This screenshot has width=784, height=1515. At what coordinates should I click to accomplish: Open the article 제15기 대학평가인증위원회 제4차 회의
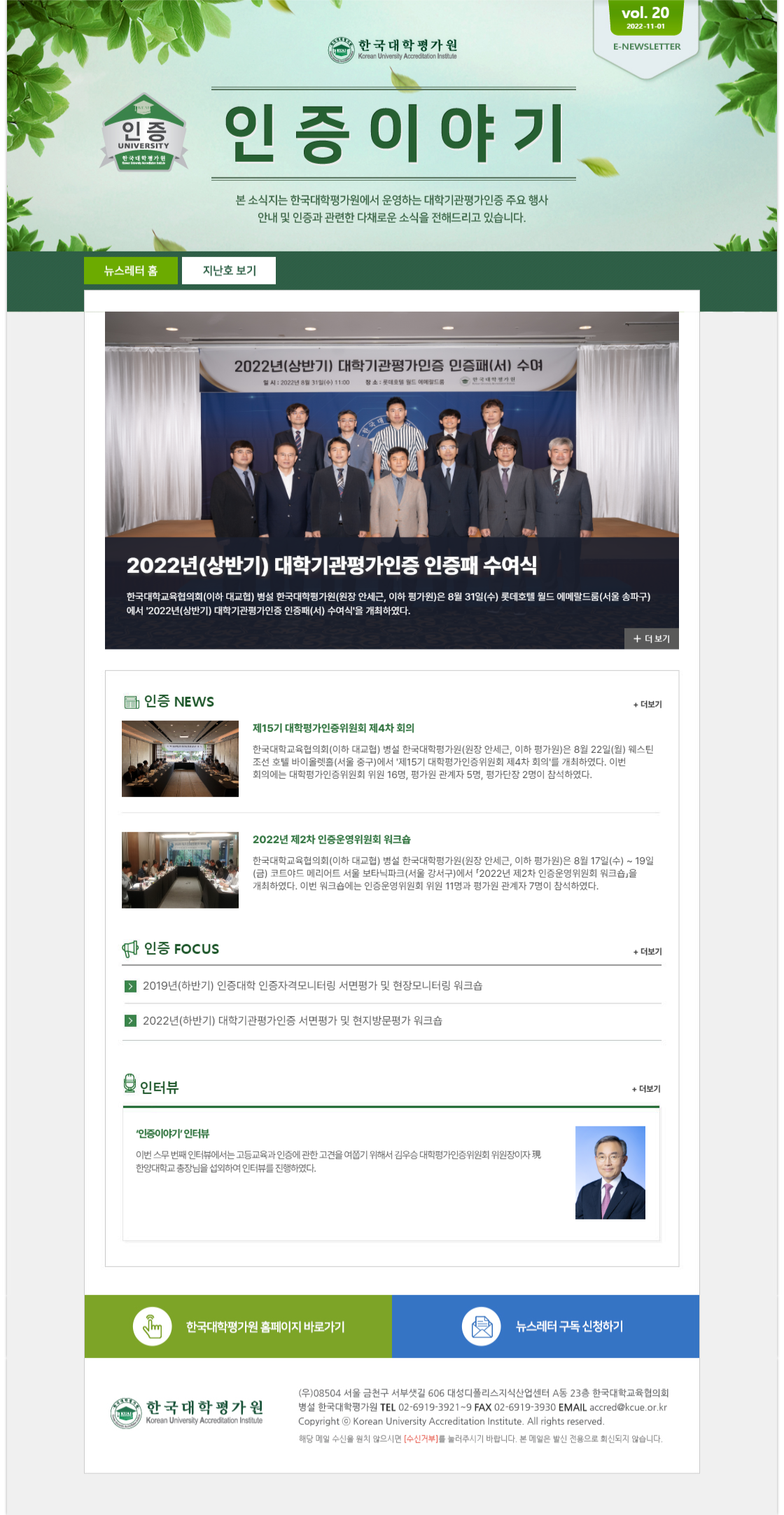click(333, 728)
